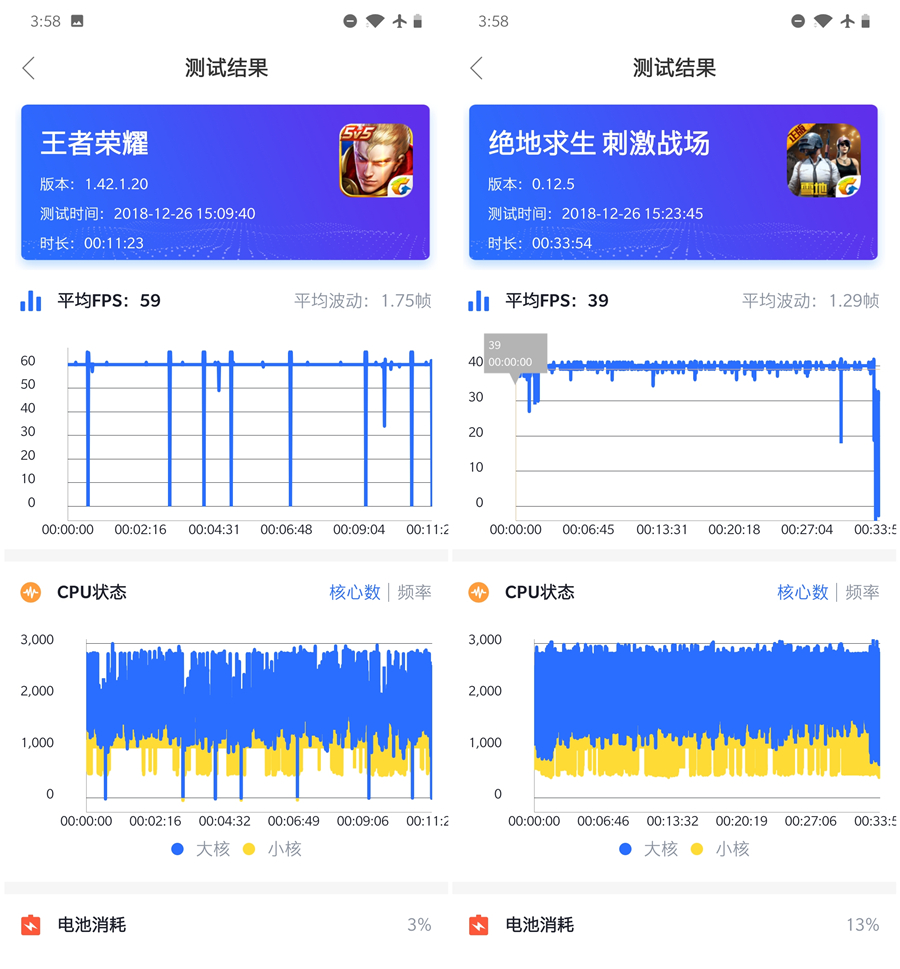Switch the right CPU chart to 频率 view
This screenshot has height=969, width=900.
tap(861, 592)
